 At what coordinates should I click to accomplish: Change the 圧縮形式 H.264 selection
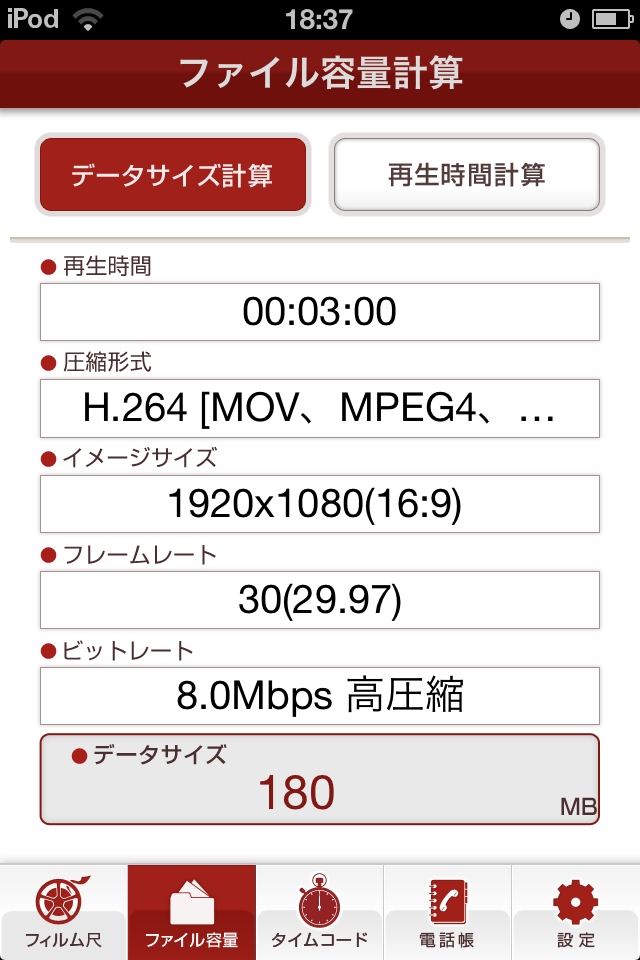320,408
